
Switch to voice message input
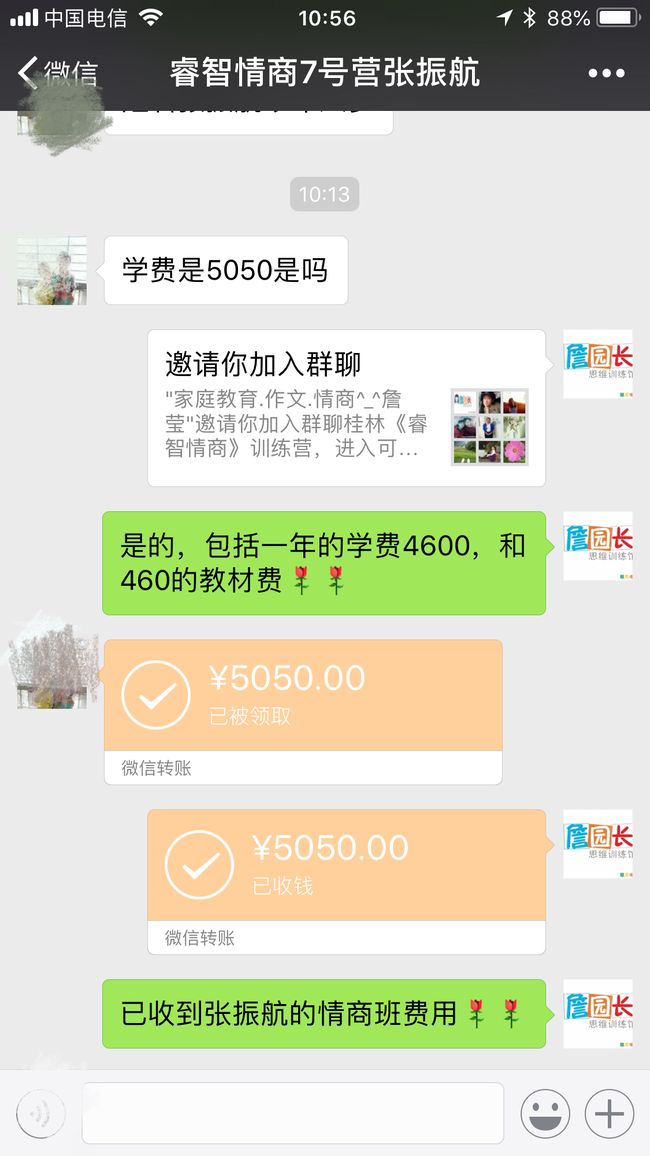click(x=41, y=1113)
